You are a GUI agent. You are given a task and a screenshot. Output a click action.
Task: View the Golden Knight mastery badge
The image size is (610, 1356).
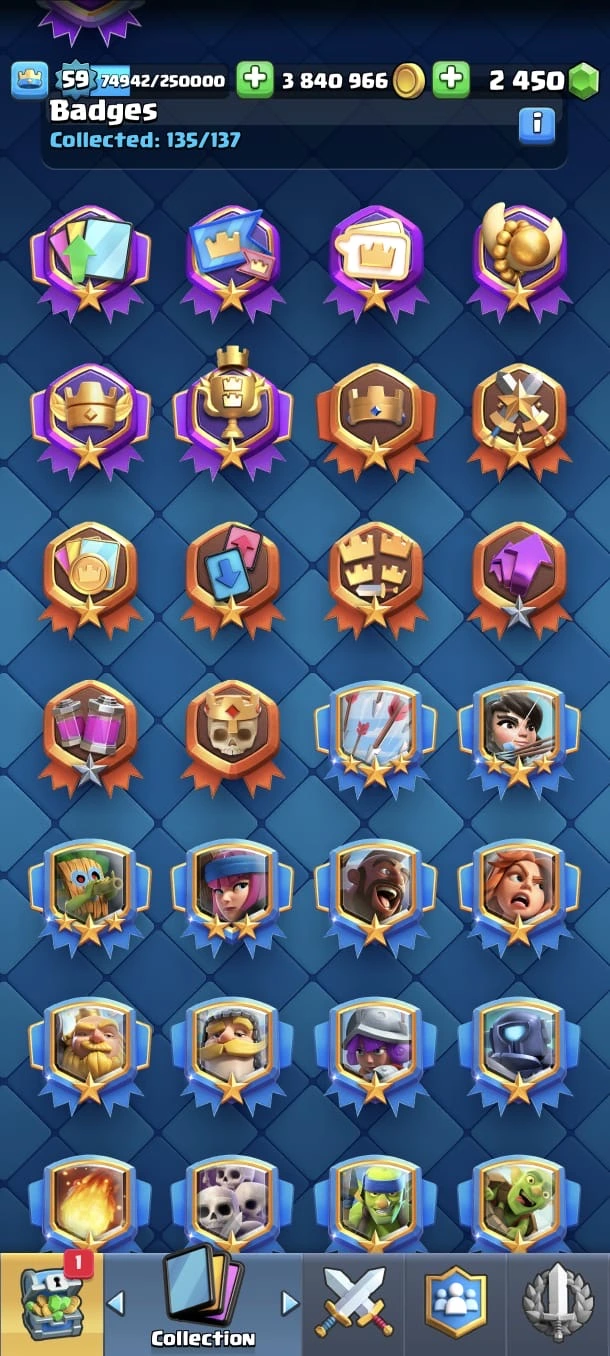tap(90, 1048)
